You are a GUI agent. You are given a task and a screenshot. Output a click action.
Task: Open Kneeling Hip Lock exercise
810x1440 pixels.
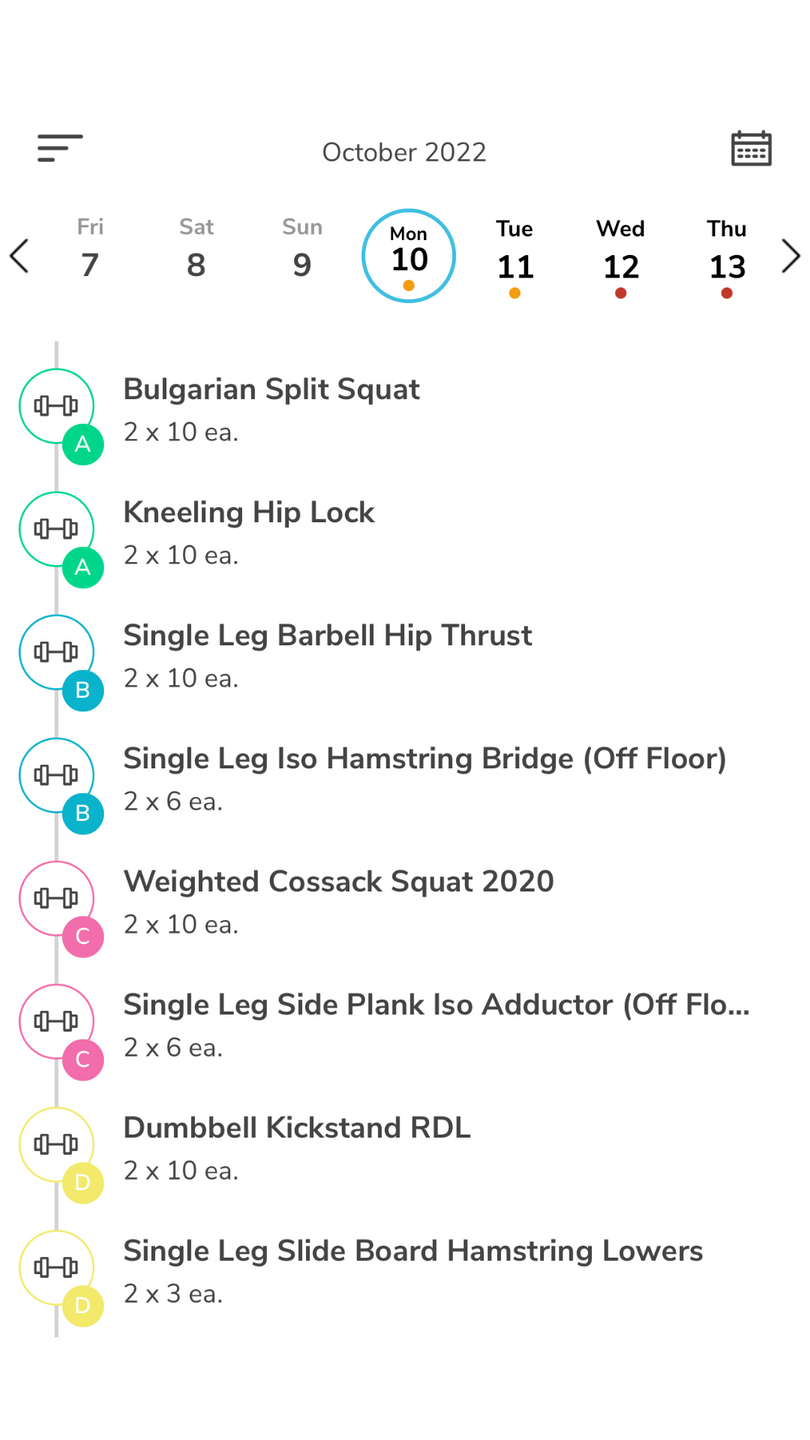(405, 533)
